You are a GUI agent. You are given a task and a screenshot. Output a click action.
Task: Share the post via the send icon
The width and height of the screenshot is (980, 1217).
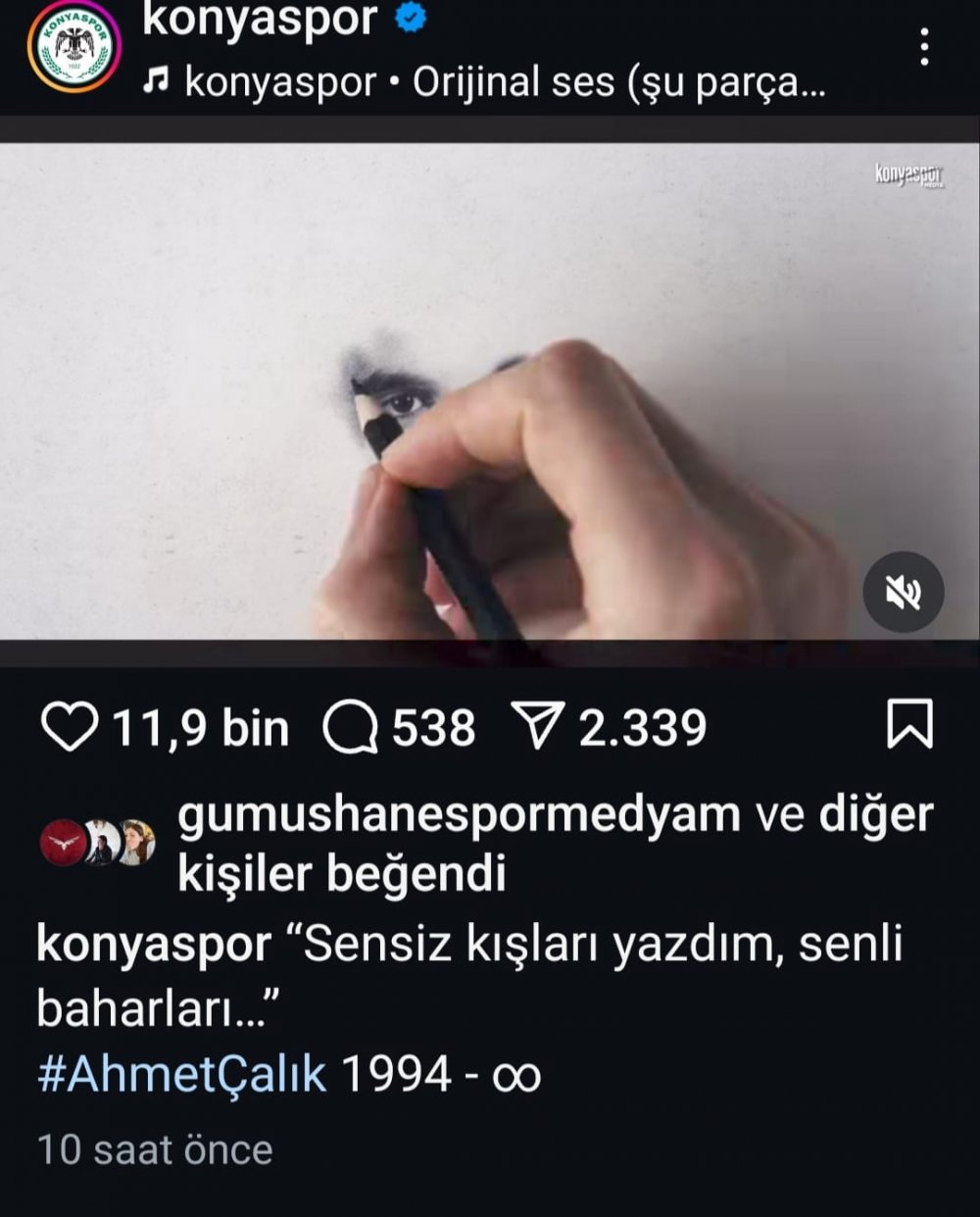[537, 727]
